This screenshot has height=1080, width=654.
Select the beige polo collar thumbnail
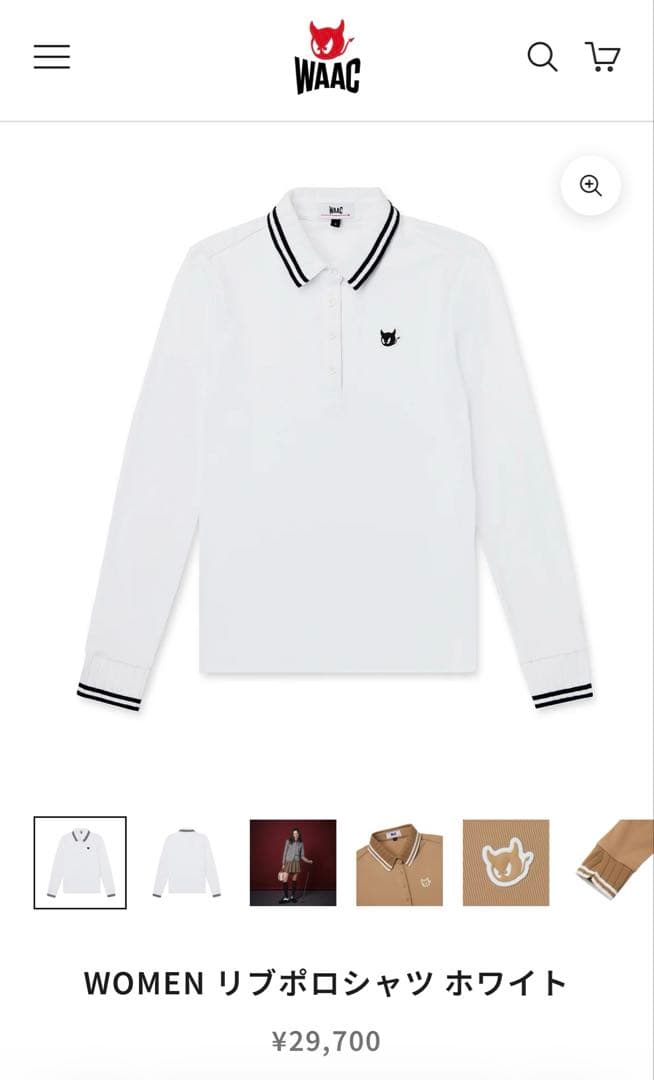point(399,862)
